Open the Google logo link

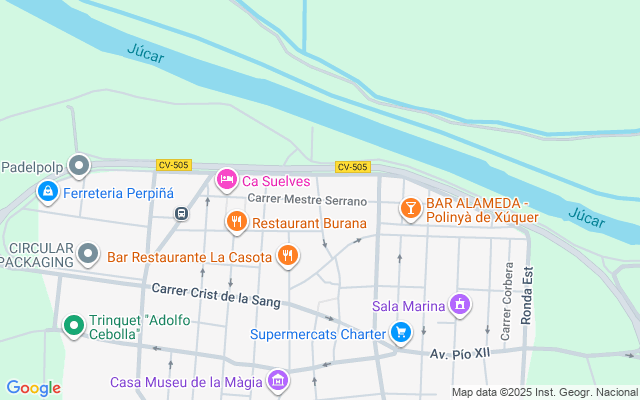point(33,388)
